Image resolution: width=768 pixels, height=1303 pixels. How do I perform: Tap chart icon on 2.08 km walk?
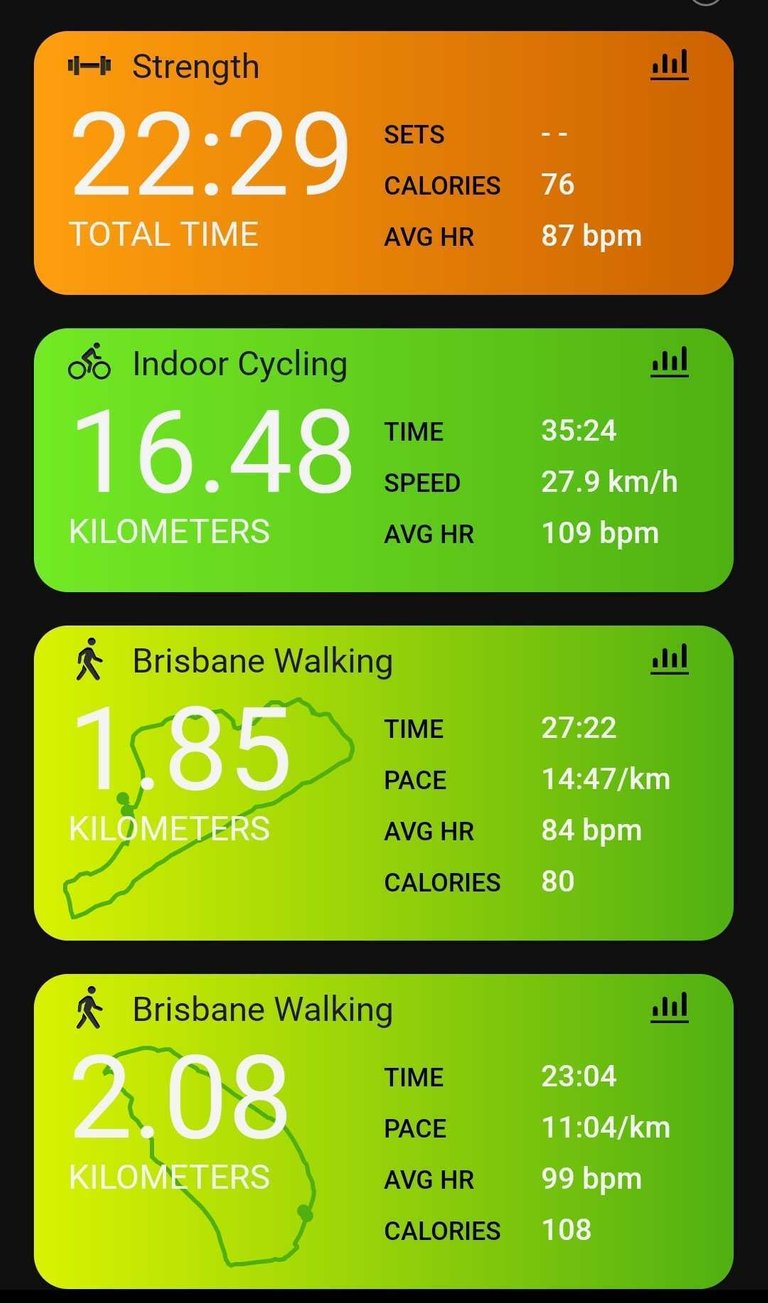click(669, 1007)
